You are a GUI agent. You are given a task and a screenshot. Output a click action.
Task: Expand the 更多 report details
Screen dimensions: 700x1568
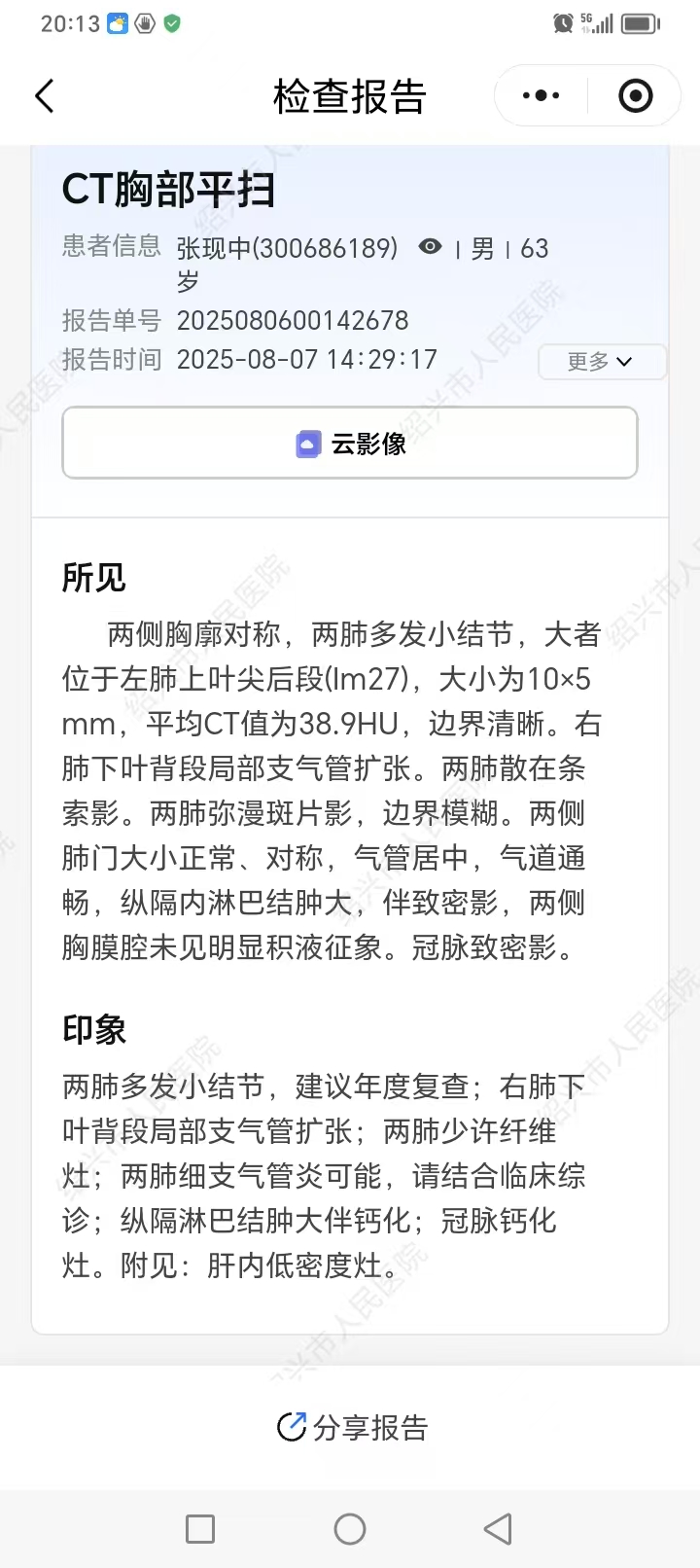point(601,362)
